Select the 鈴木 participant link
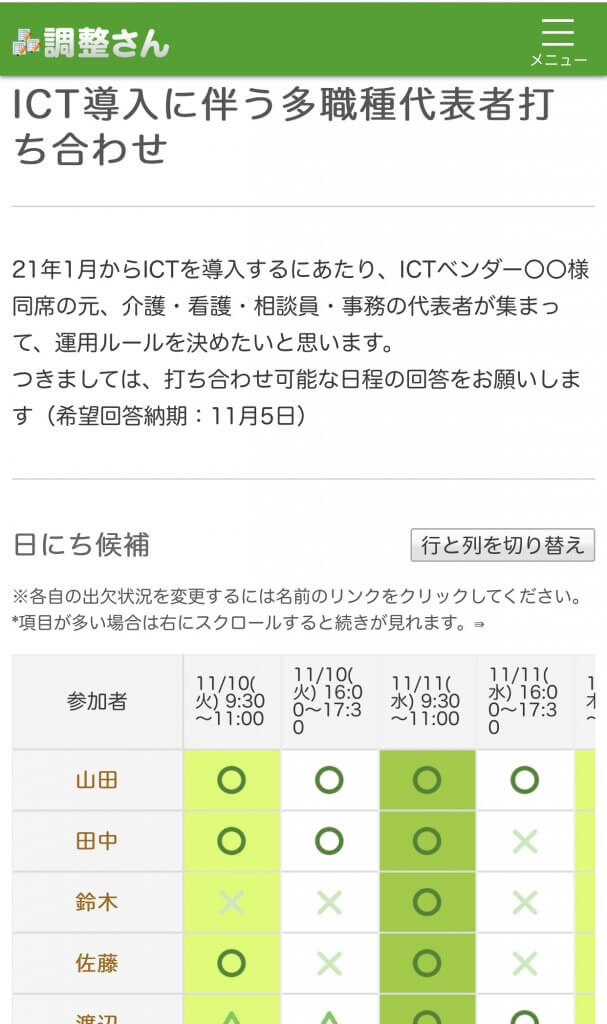Image resolution: width=607 pixels, height=1024 pixels. [x=97, y=902]
